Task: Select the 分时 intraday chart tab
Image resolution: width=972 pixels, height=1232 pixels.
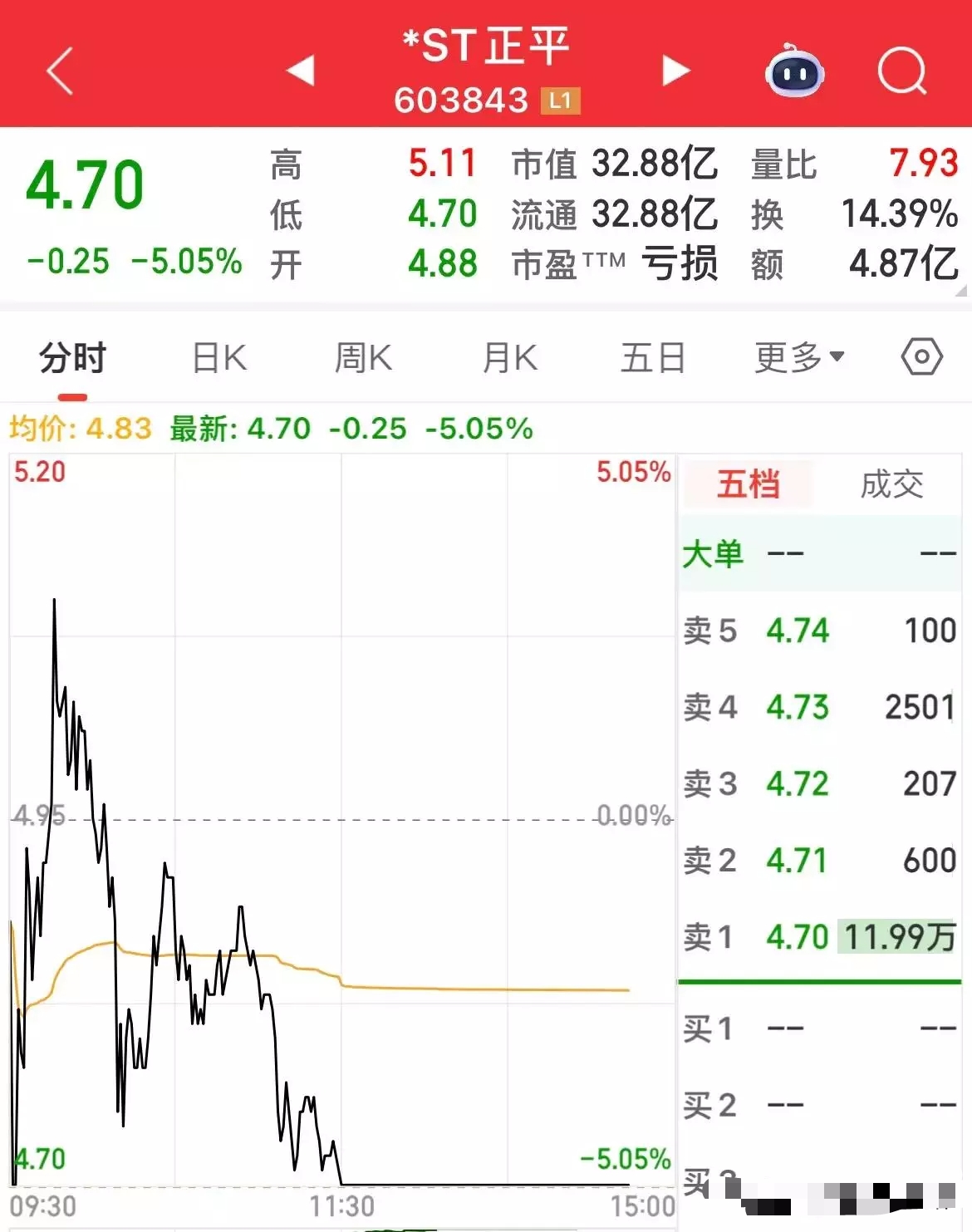Action: pyautogui.click(x=72, y=356)
